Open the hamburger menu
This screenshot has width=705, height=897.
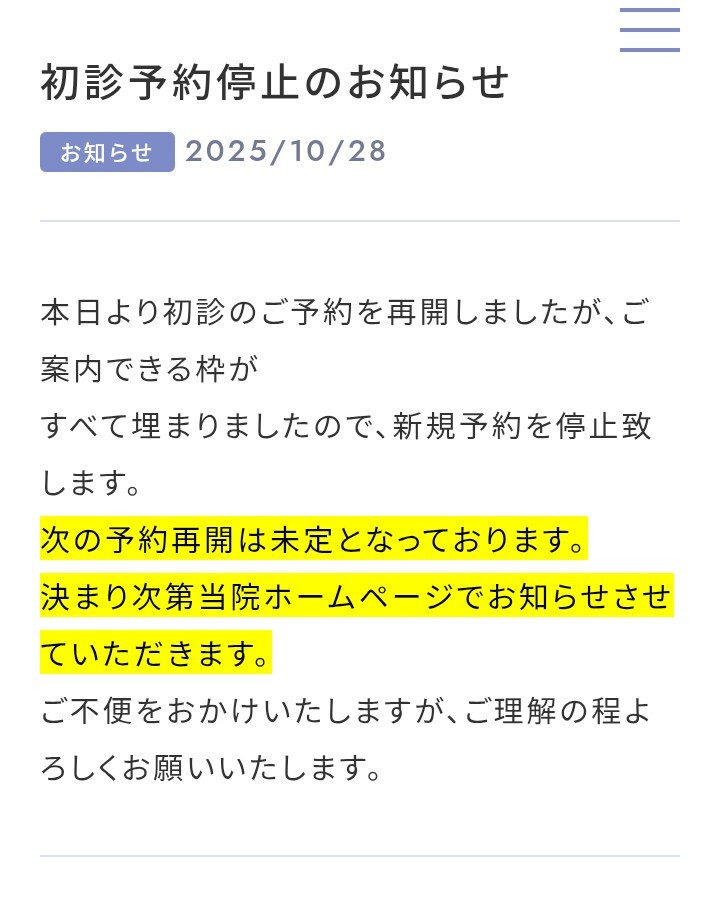coord(649,30)
